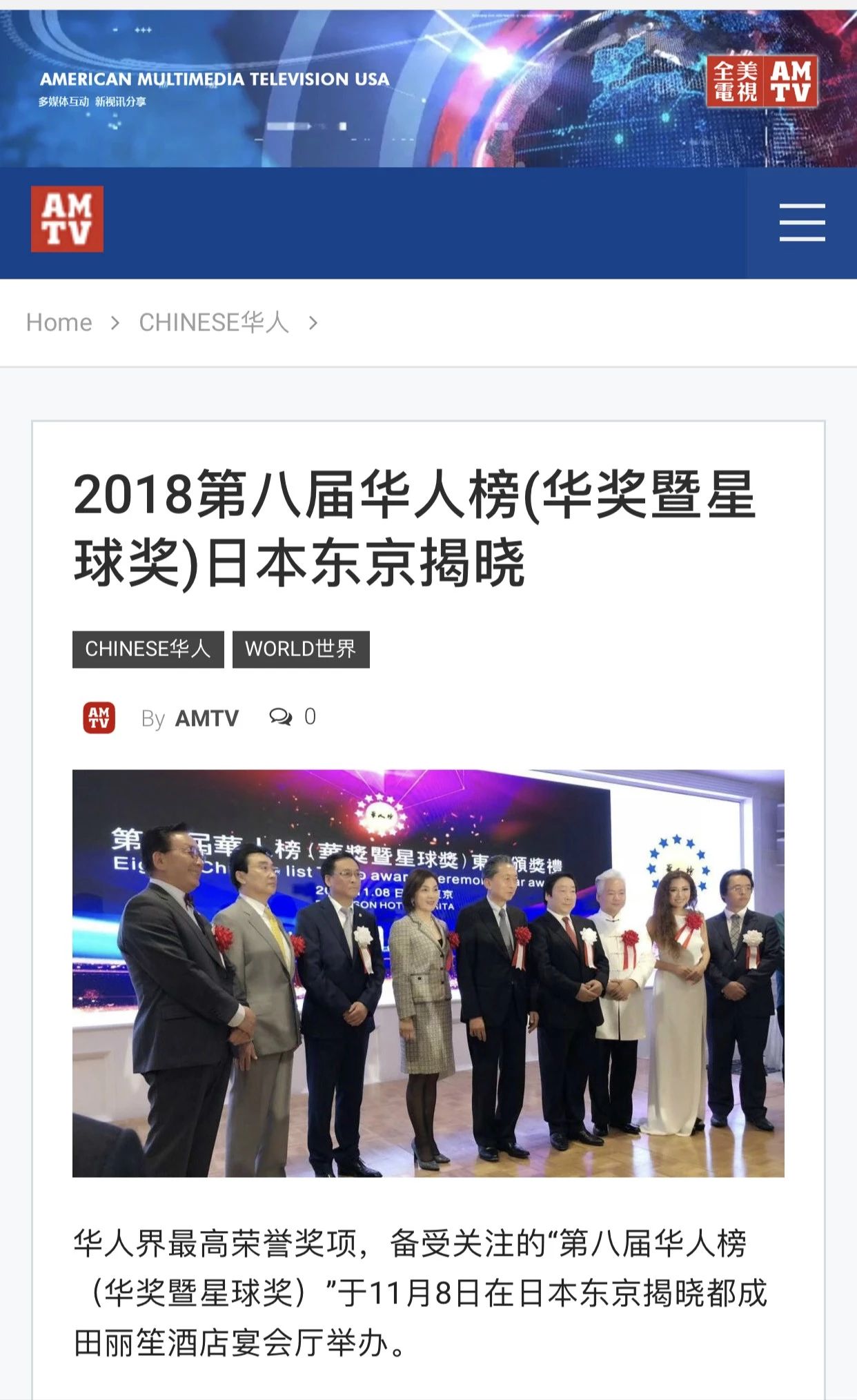Open the article's featured ceremony photo
Screen dimensions: 857x1400
pyautogui.click(x=428, y=973)
